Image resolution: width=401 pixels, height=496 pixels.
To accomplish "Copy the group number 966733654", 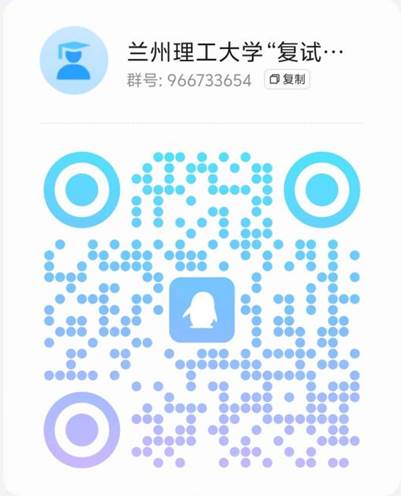I will pos(287,79).
